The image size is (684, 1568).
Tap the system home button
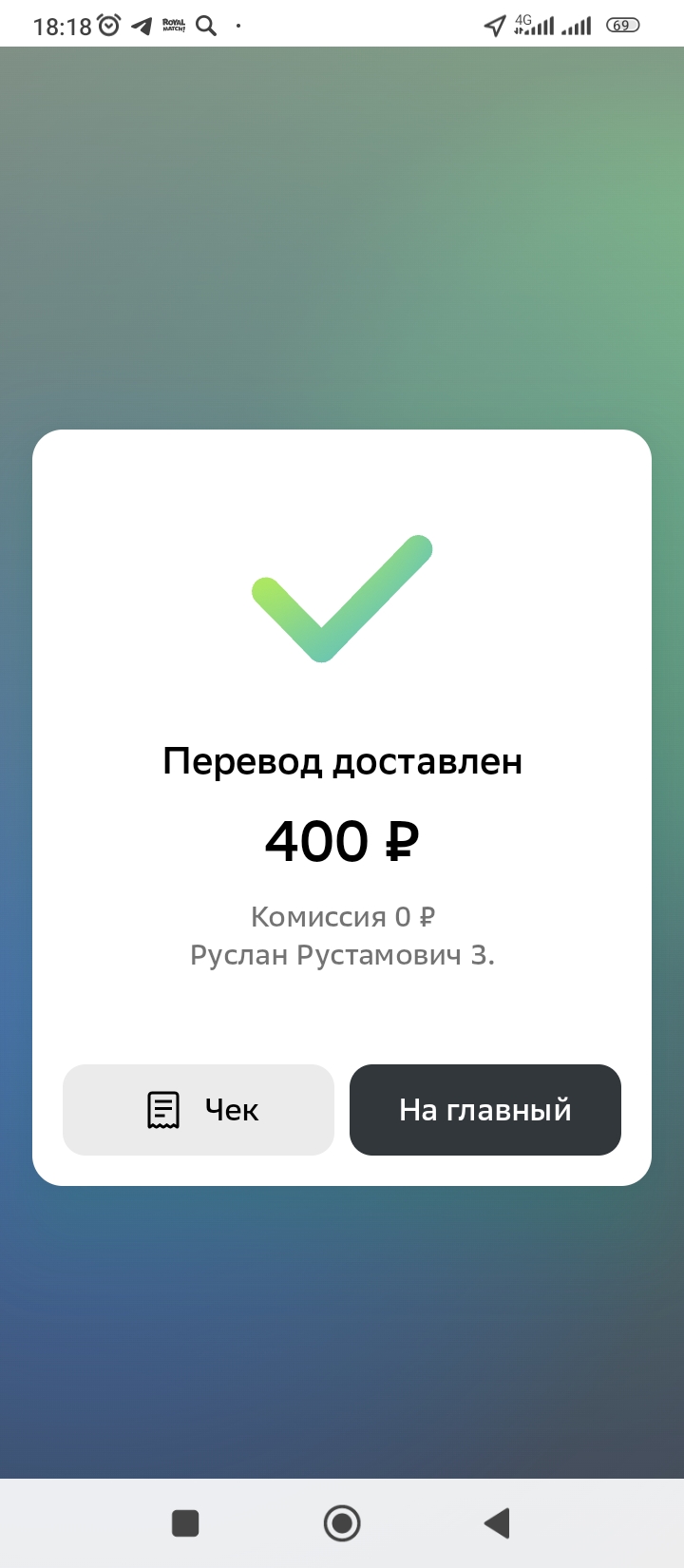point(342,1523)
